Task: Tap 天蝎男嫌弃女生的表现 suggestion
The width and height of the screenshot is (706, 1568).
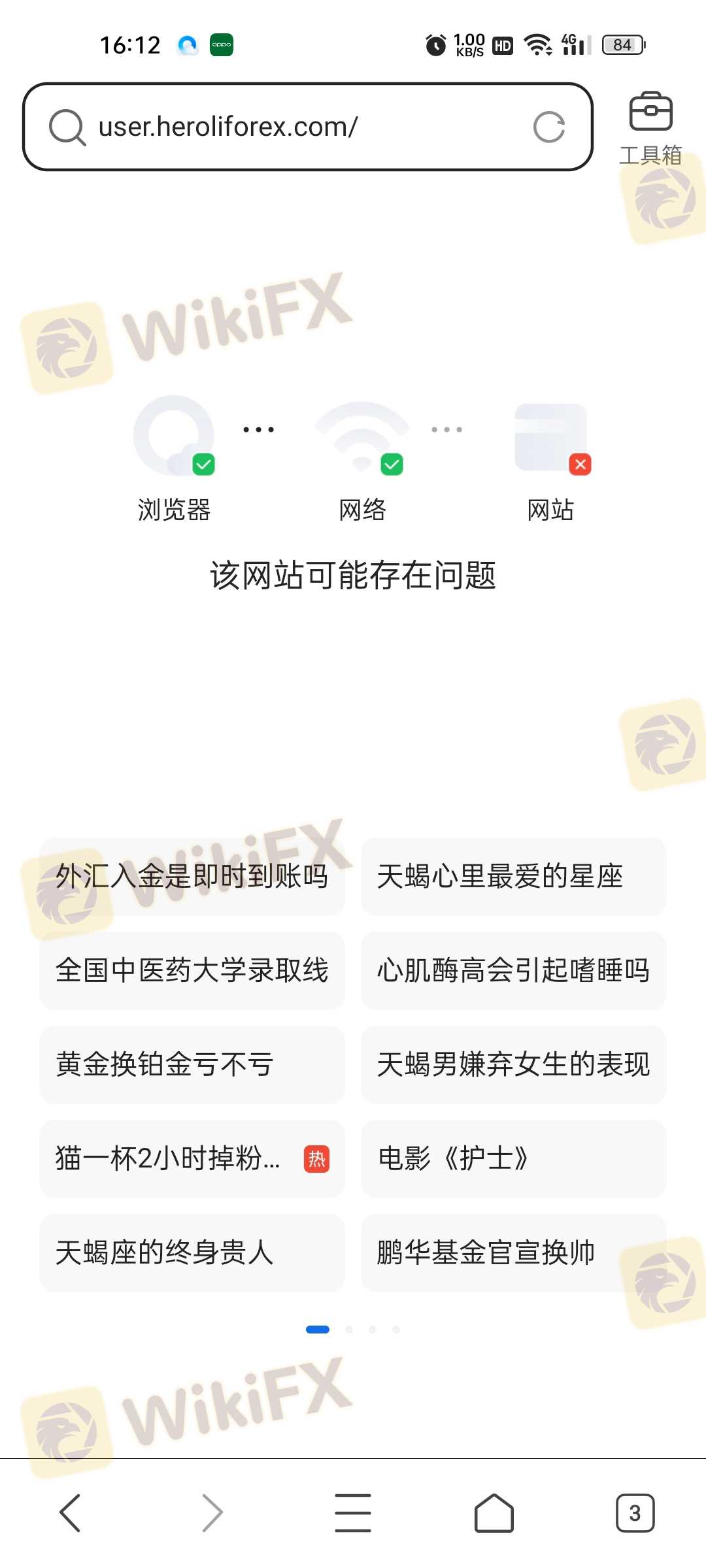Action: tap(513, 1065)
